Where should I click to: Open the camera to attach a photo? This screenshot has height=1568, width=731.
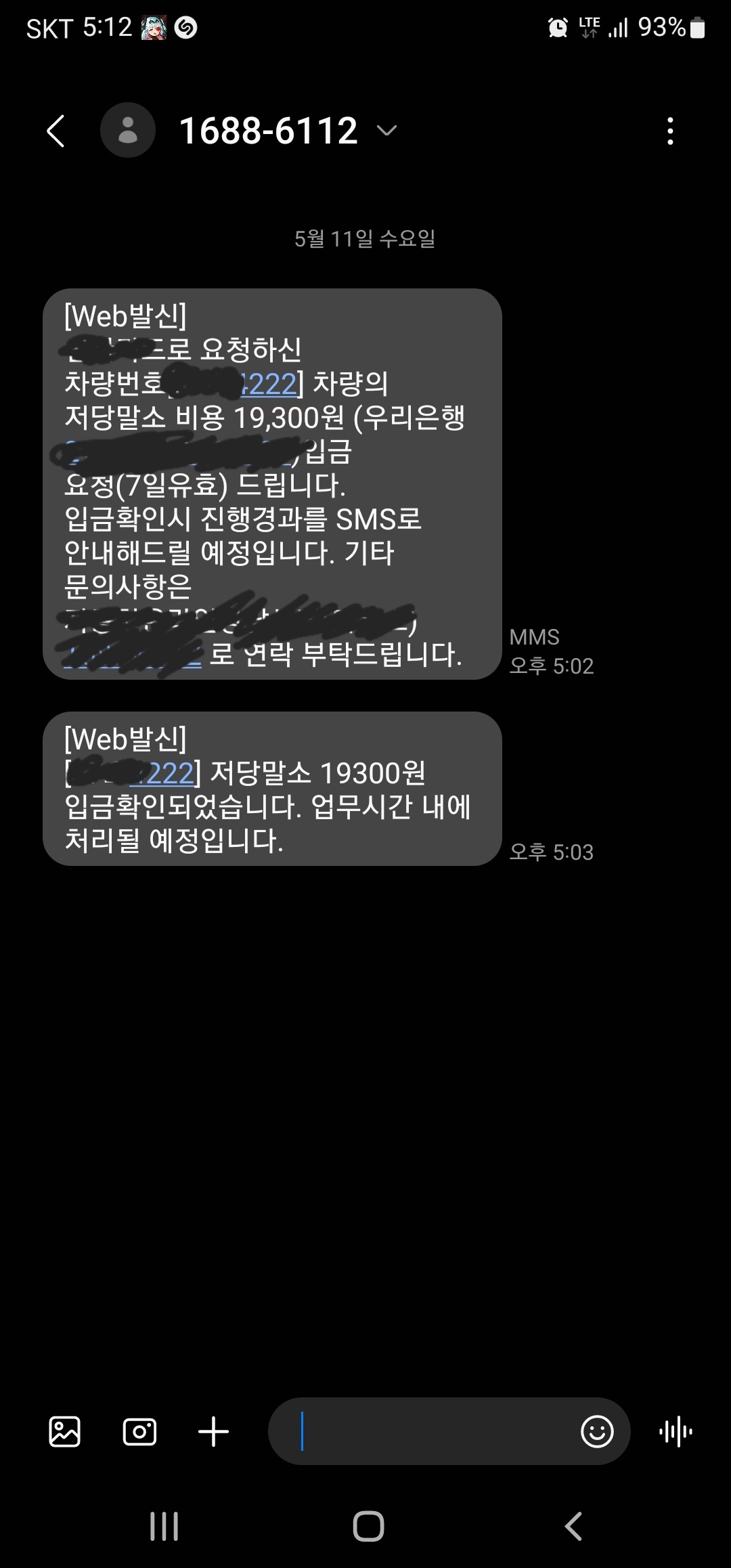click(x=139, y=1431)
